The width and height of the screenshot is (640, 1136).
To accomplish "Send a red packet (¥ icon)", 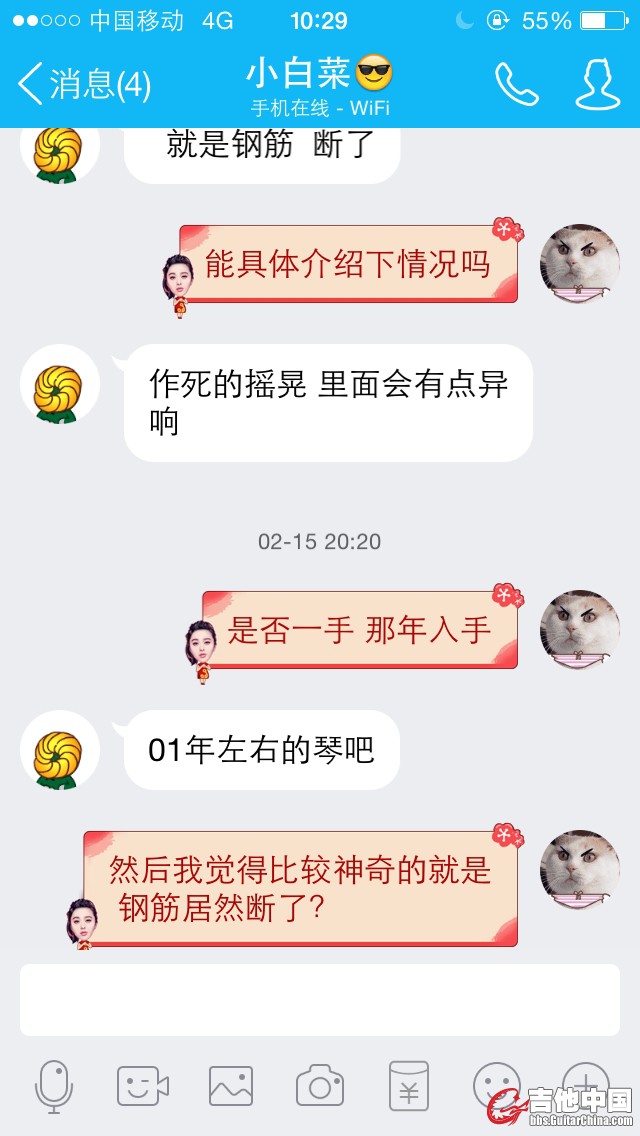I will (408, 1086).
